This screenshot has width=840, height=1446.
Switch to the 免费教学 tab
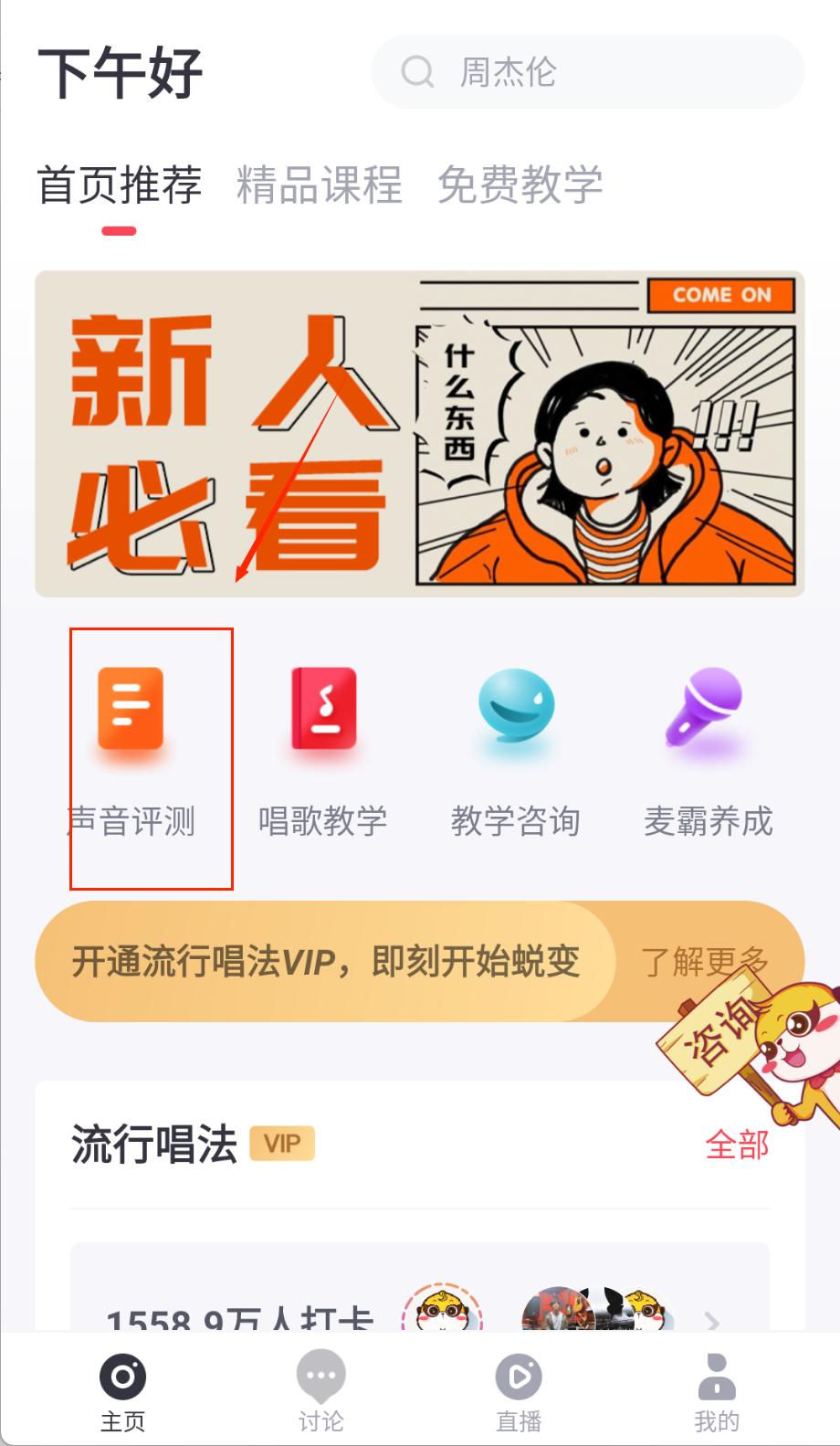[x=520, y=185]
